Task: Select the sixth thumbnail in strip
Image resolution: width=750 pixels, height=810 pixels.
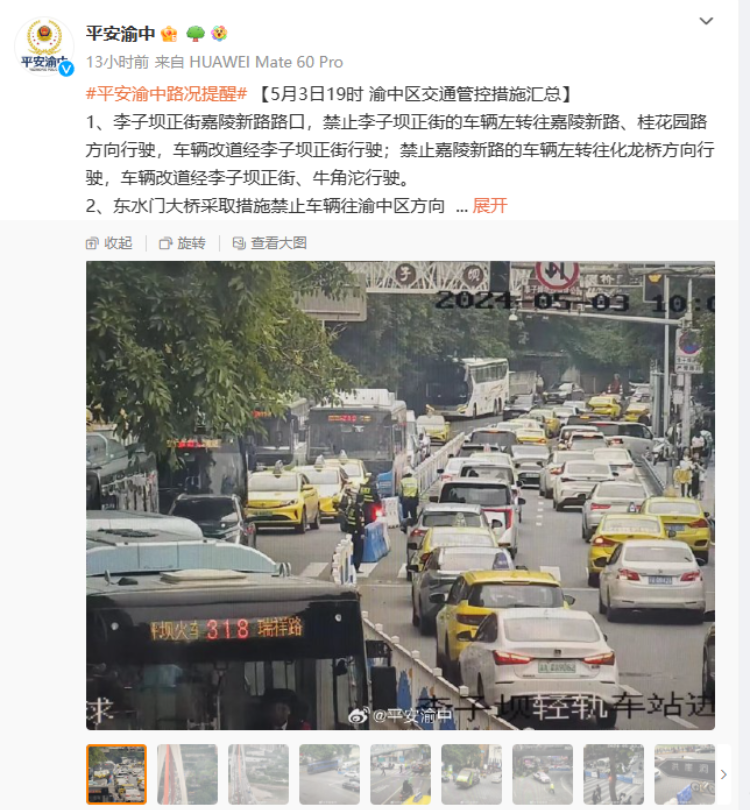Action: click(x=471, y=774)
